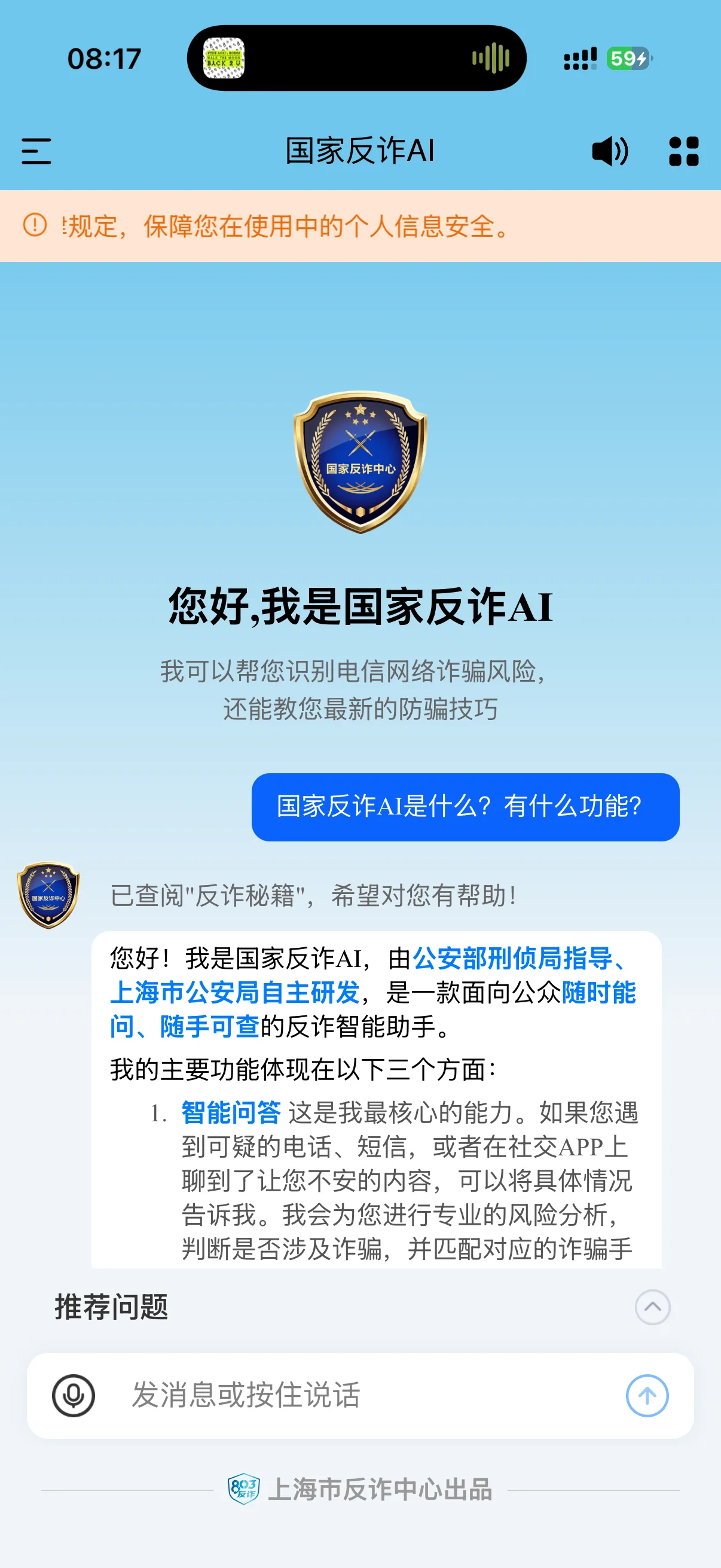Focus the 发消息或按住说话 message field
The width and height of the screenshot is (721, 1568).
(x=360, y=1396)
